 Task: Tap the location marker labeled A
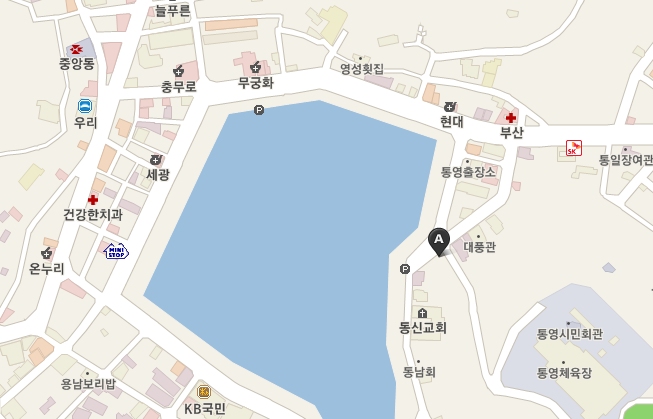click(438, 241)
